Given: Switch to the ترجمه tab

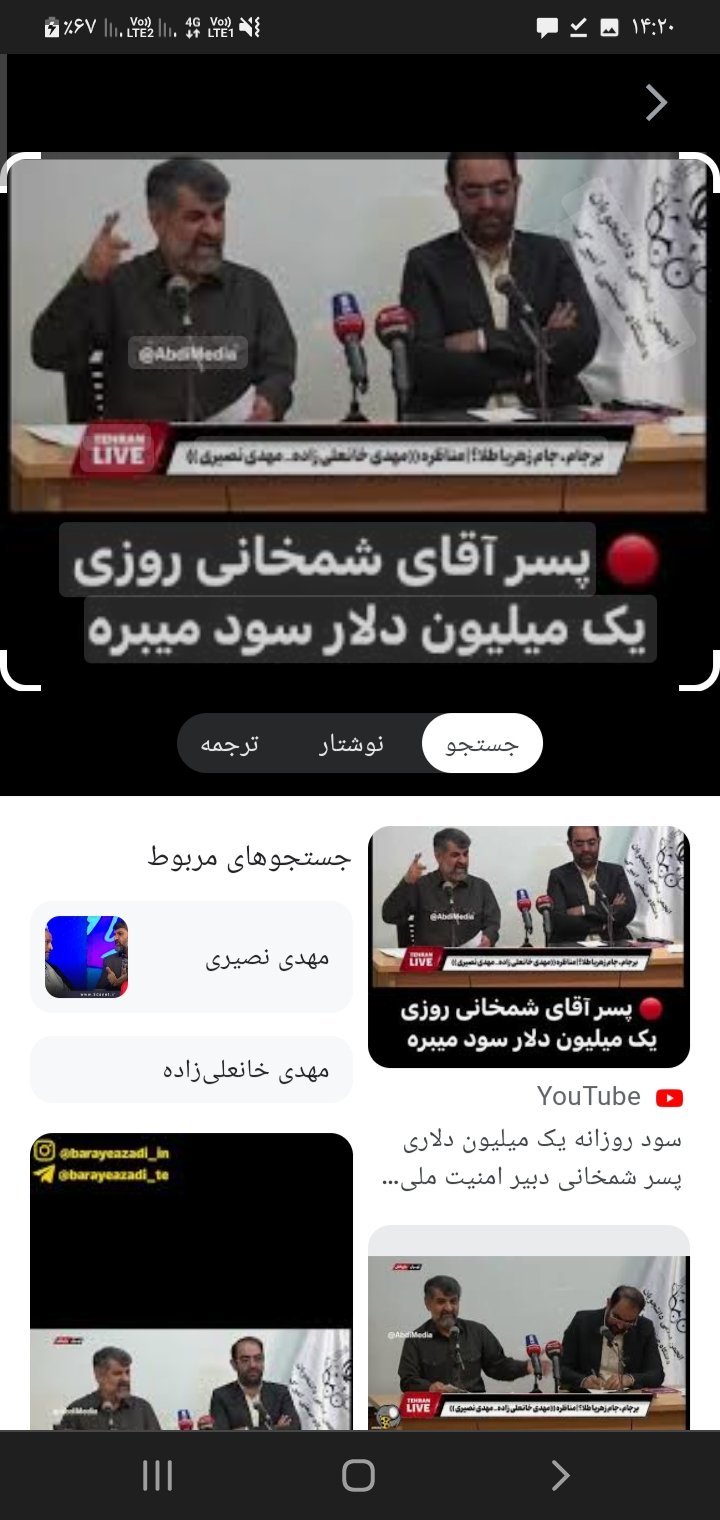Looking at the screenshot, I should (229, 744).
